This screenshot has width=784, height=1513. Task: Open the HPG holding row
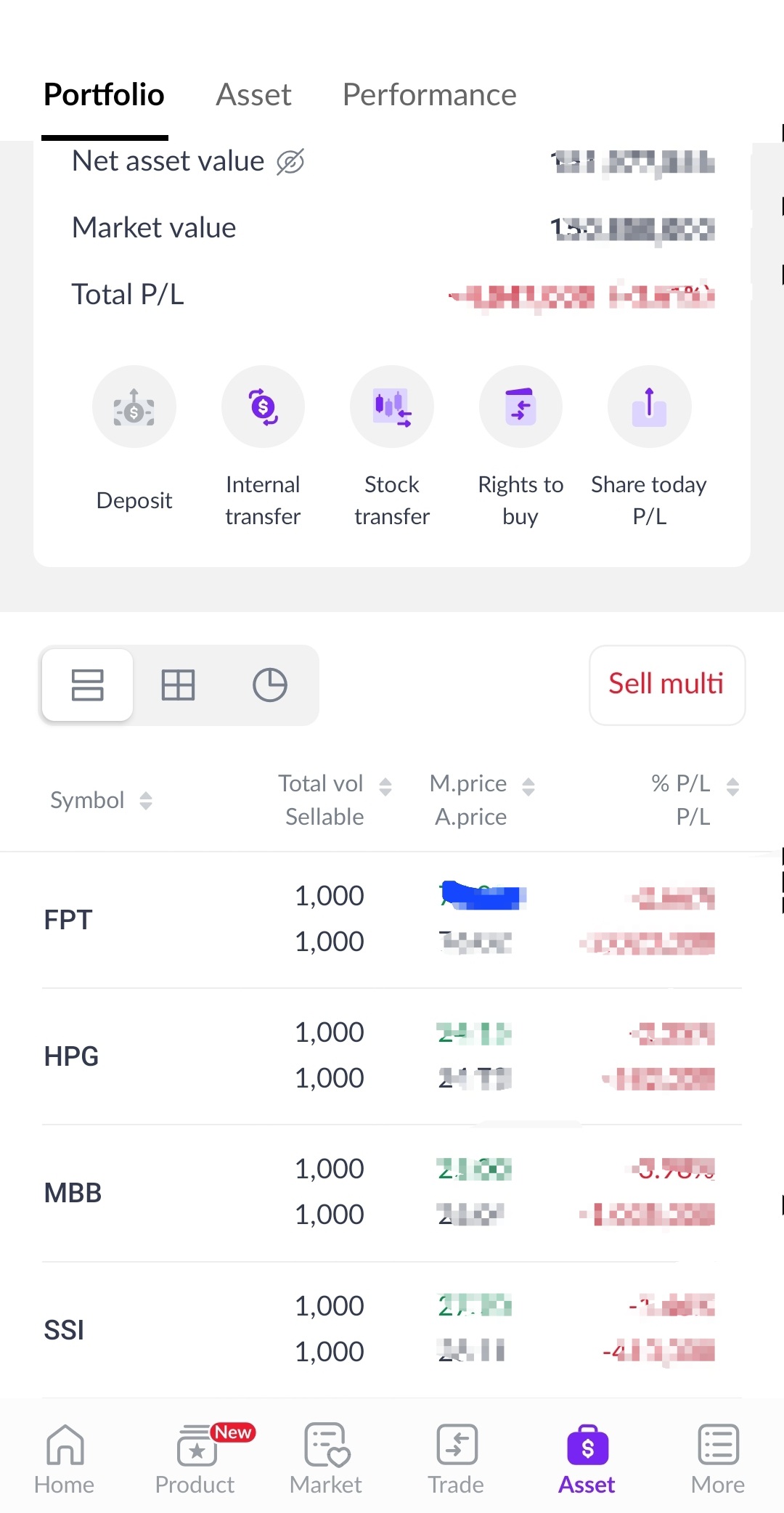pos(392,1056)
